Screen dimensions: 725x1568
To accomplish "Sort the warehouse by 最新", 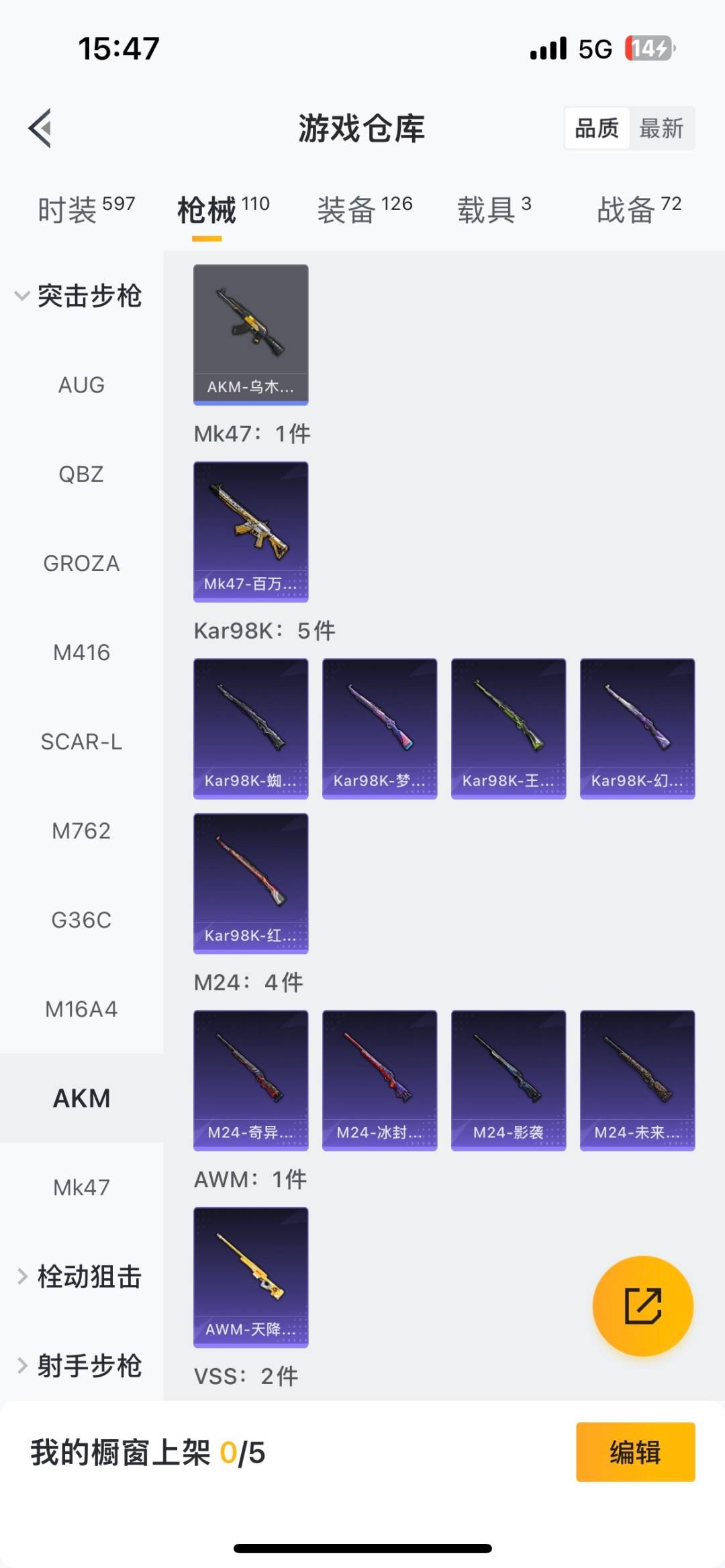I will pyautogui.click(x=661, y=127).
